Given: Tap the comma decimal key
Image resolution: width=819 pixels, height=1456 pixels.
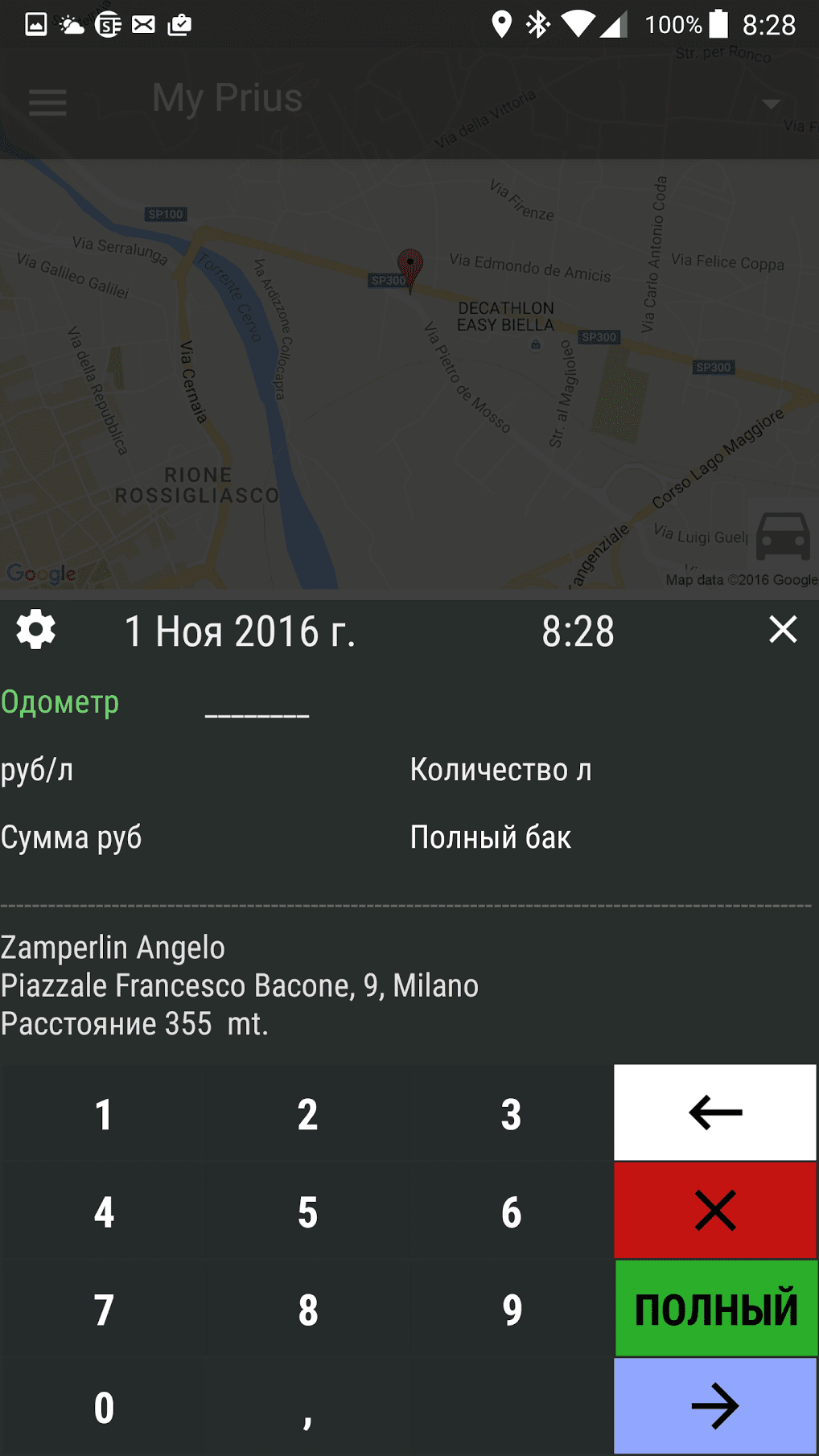Looking at the screenshot, I should (x=307, y=1408).
